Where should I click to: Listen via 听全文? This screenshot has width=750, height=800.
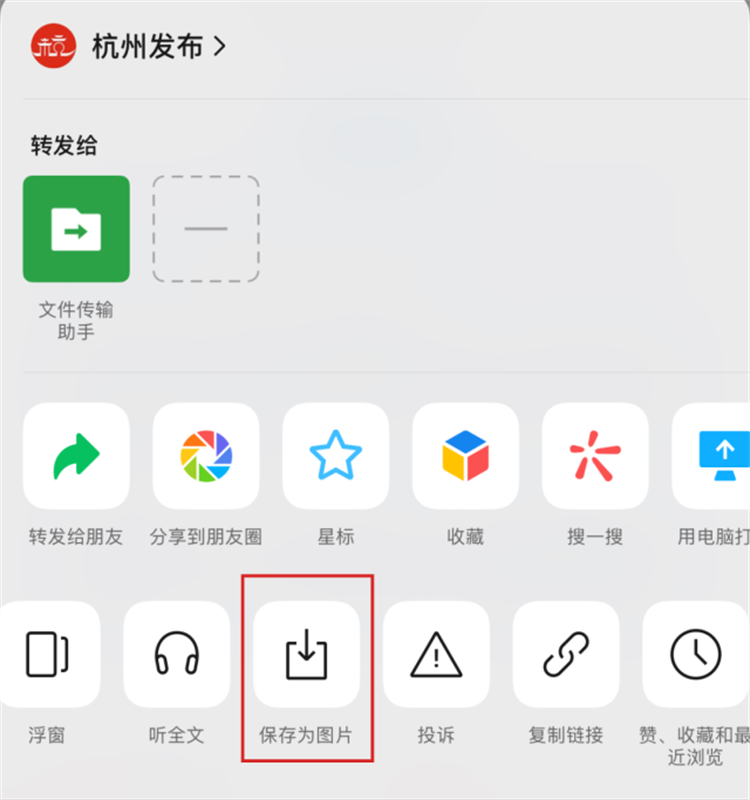(x=177, y=655)
